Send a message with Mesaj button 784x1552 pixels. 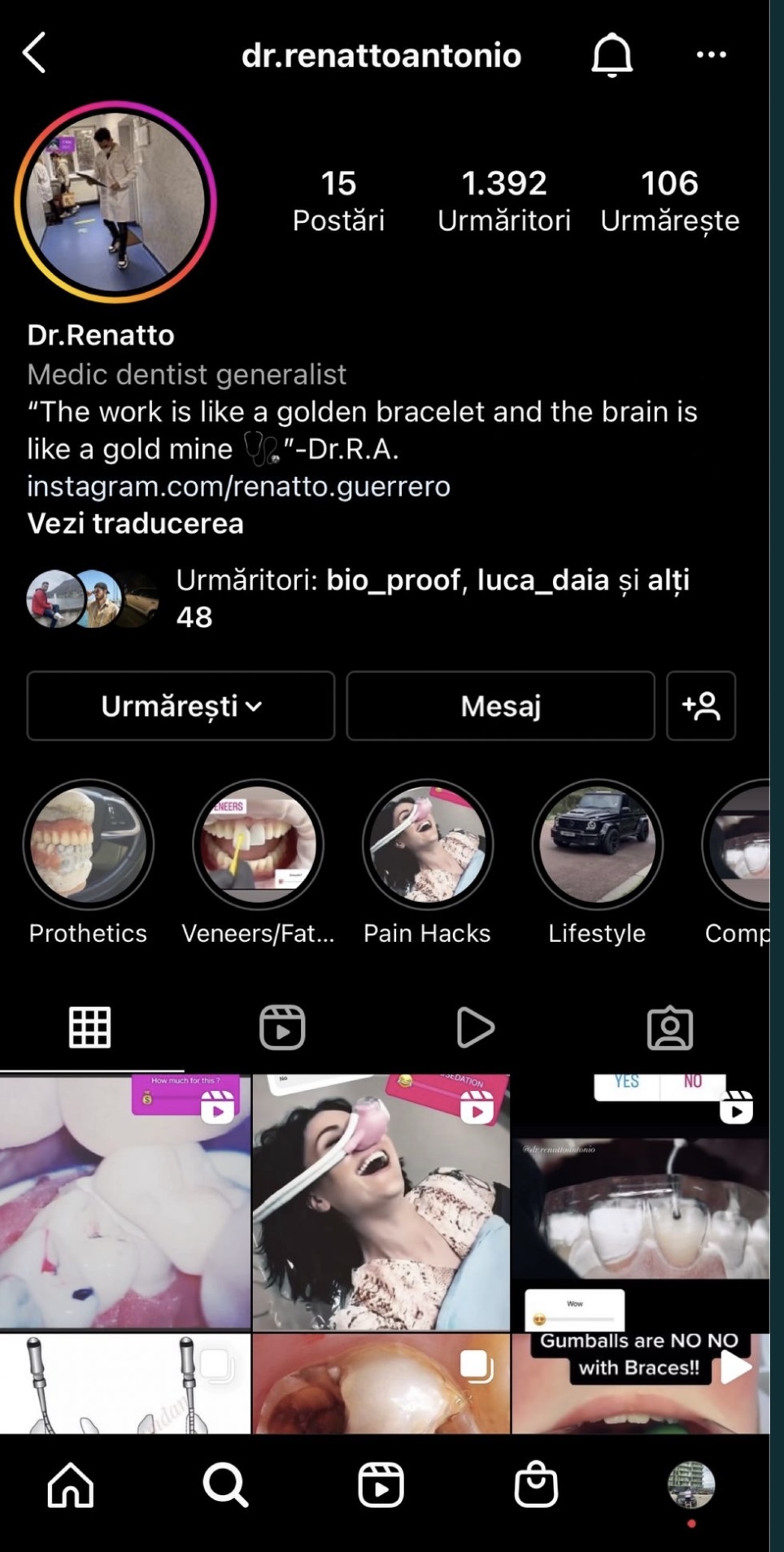500,706
